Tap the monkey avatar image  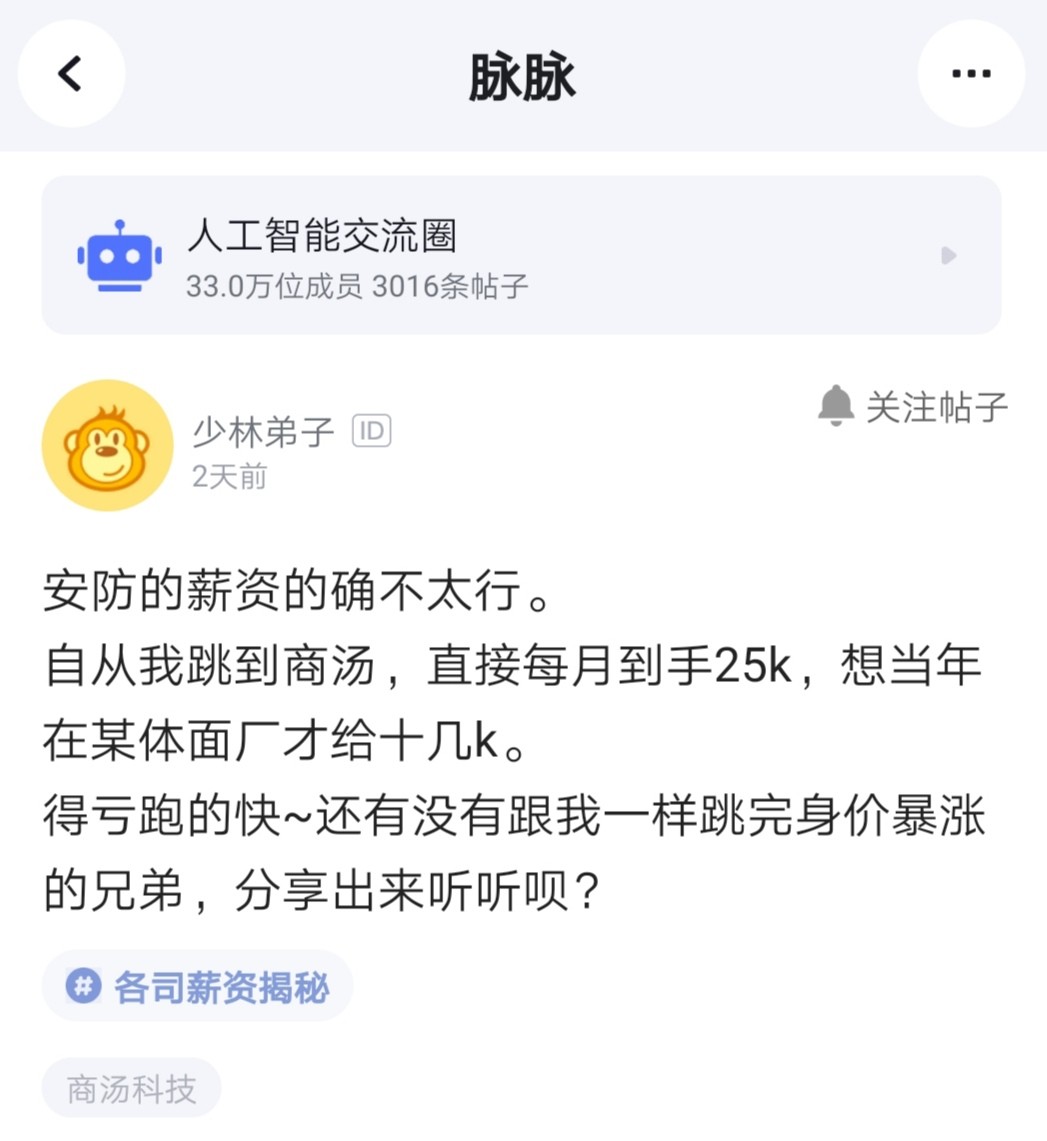[x=107, y=446]
